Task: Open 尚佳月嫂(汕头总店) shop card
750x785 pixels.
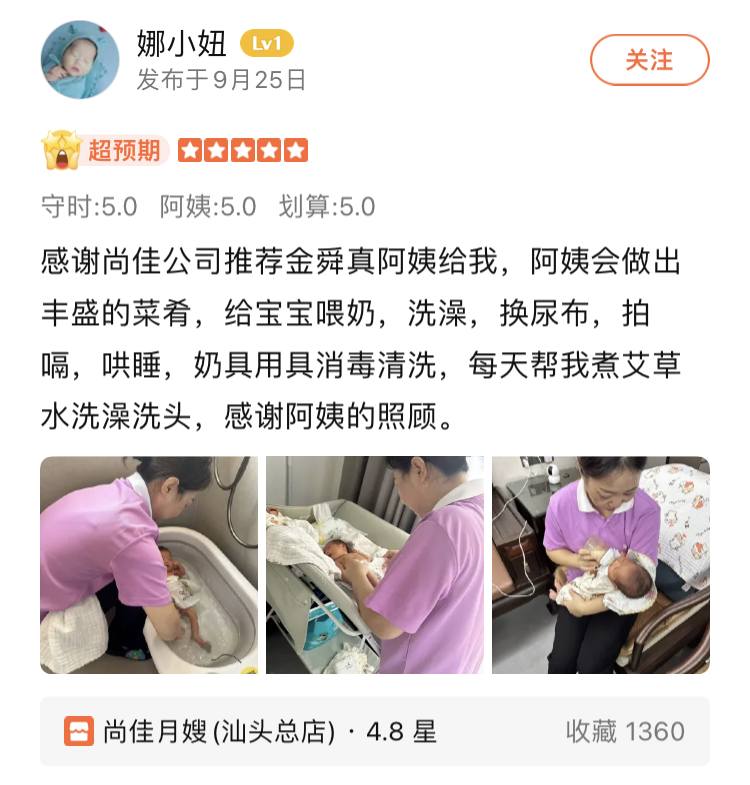Action: point(375,731)
